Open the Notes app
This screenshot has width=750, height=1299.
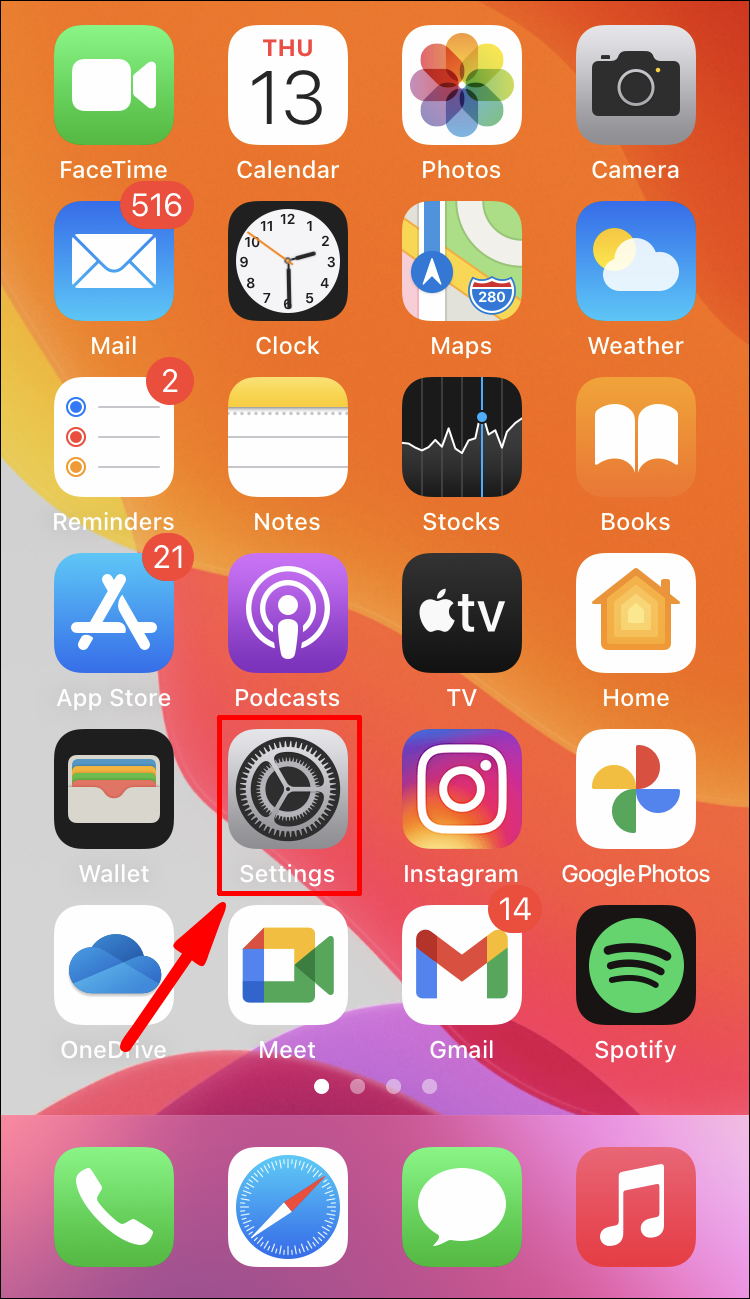click(288, 437)
